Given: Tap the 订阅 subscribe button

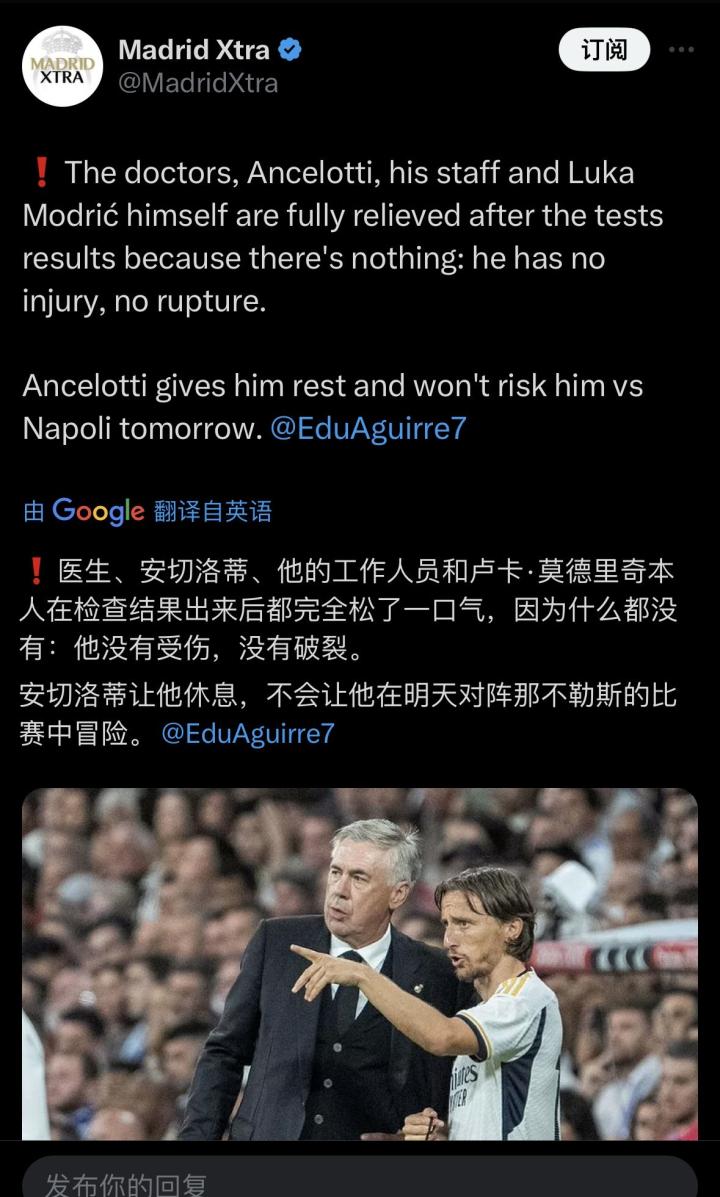Looking at the screenshot, I should click(x=604, y=50).
